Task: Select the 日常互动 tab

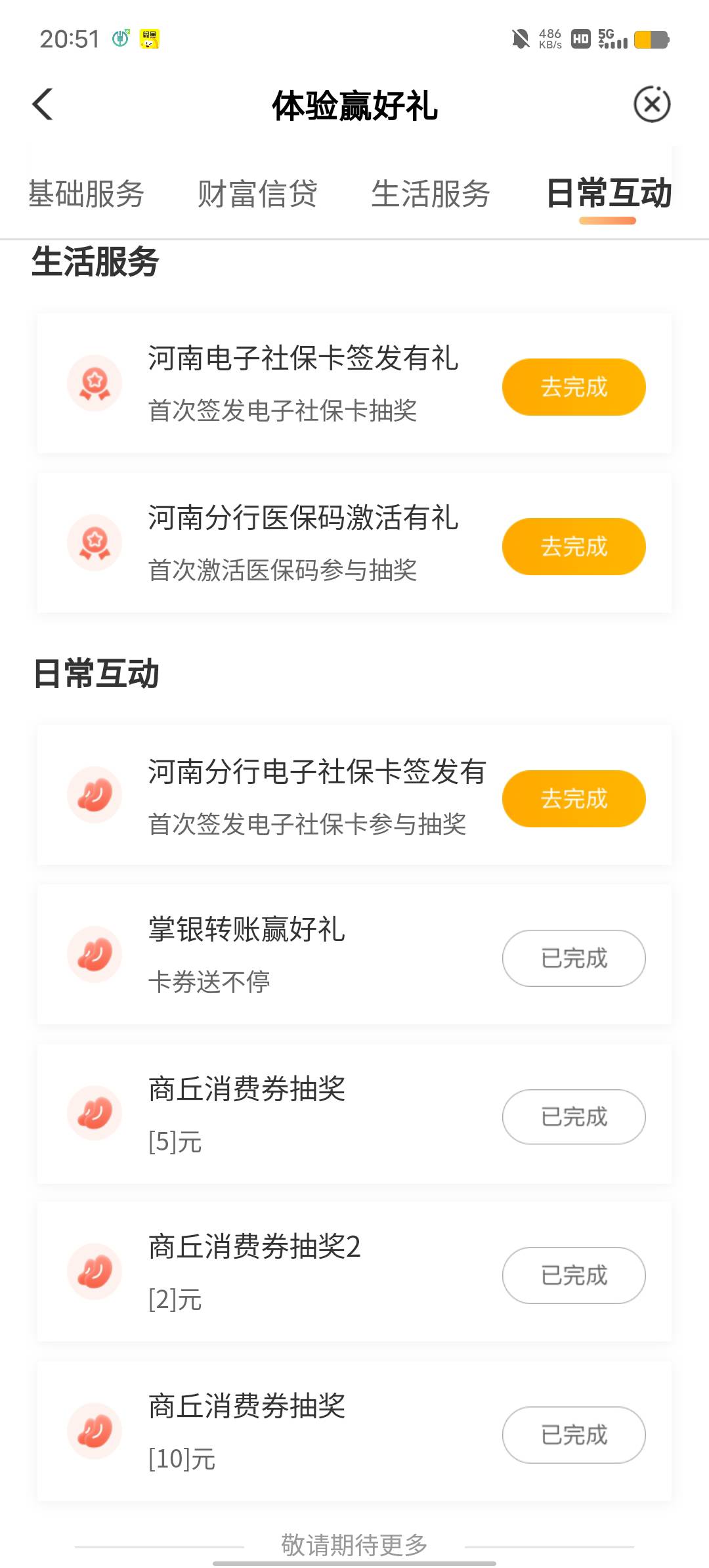Action: click(x=609, y=194)
